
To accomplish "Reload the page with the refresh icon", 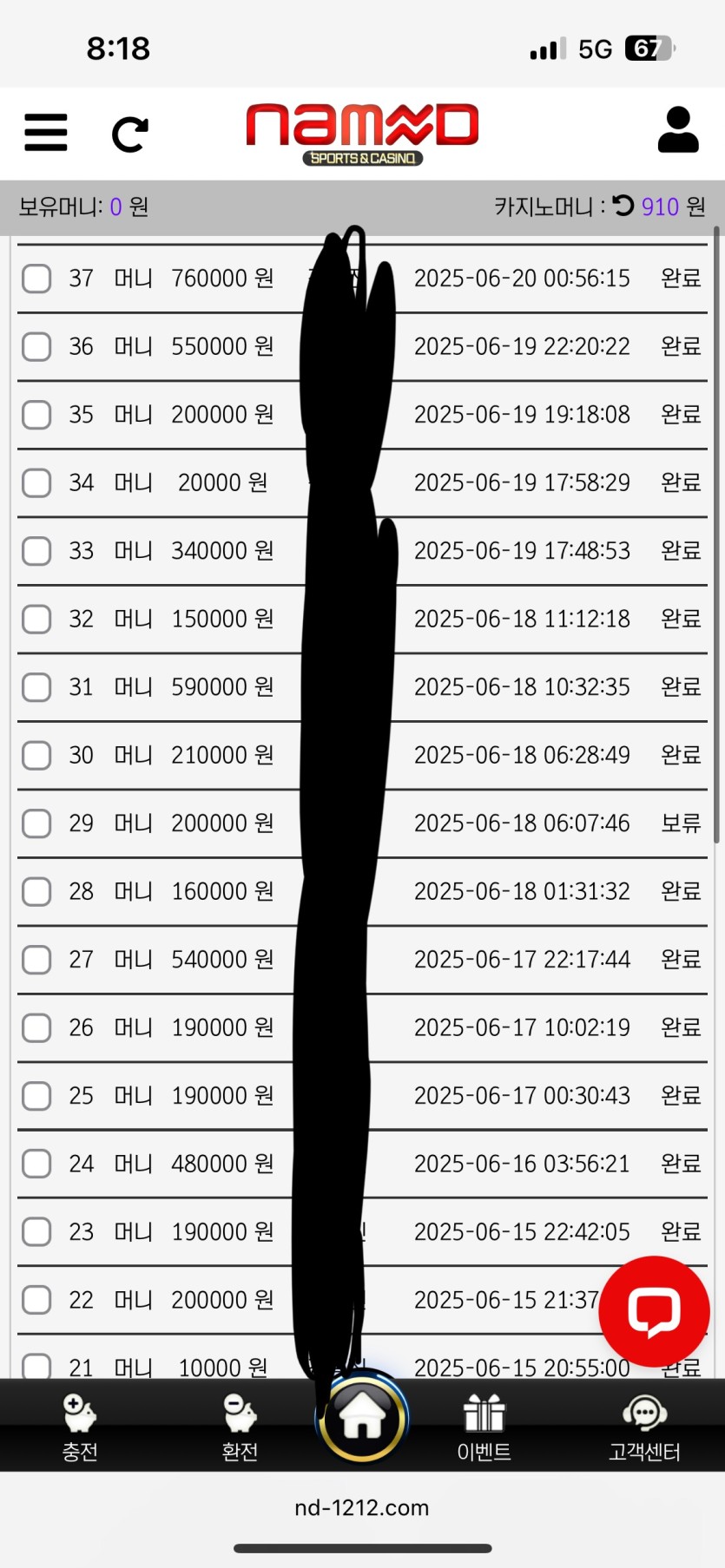I will click(130, 134).
